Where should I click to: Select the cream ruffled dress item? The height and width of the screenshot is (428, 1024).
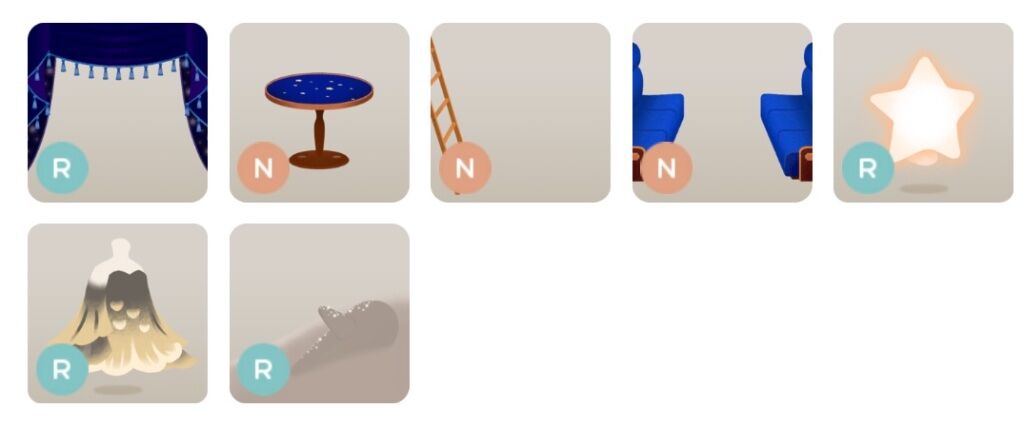[x=117, y=313]
